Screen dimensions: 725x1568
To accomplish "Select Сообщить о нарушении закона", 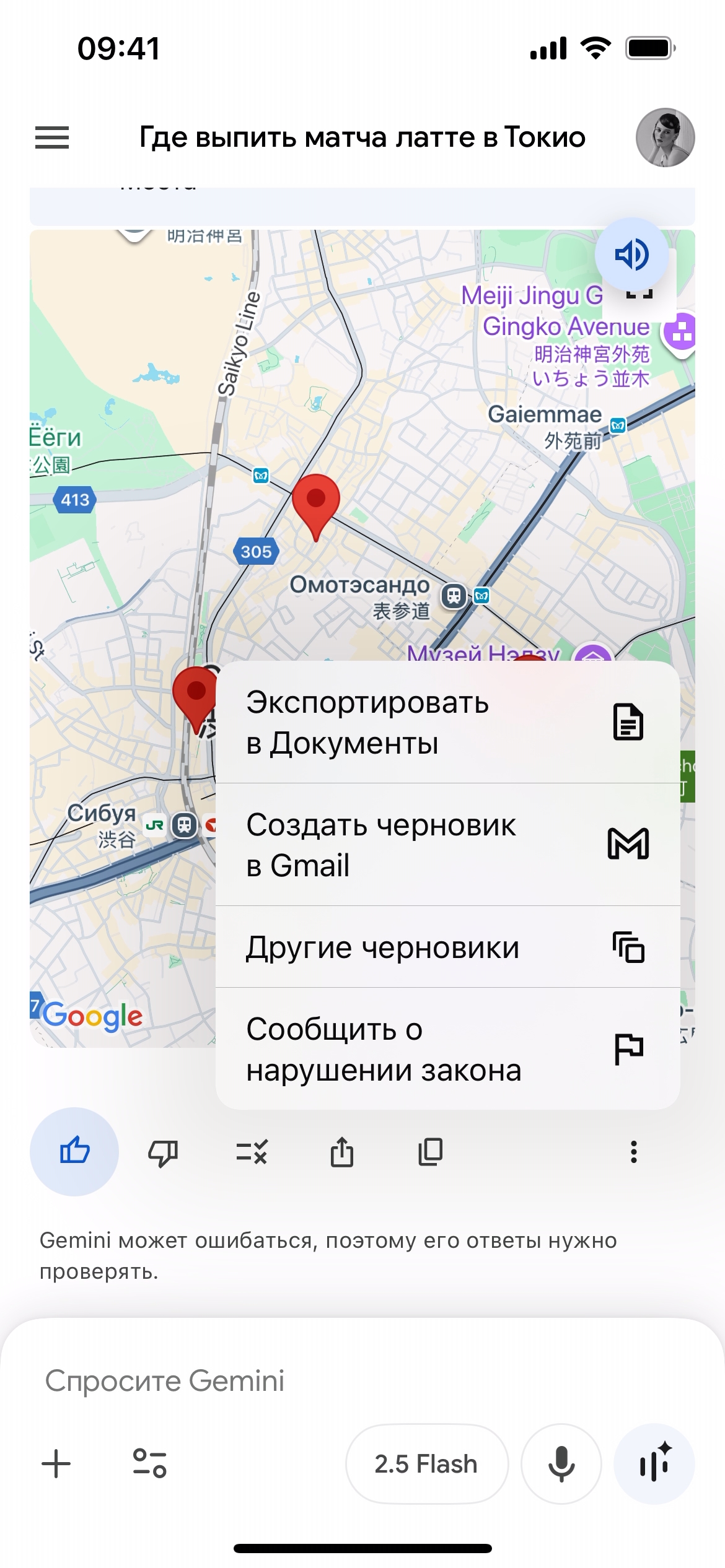I will pyautogui.click(x=447, y=1049).
